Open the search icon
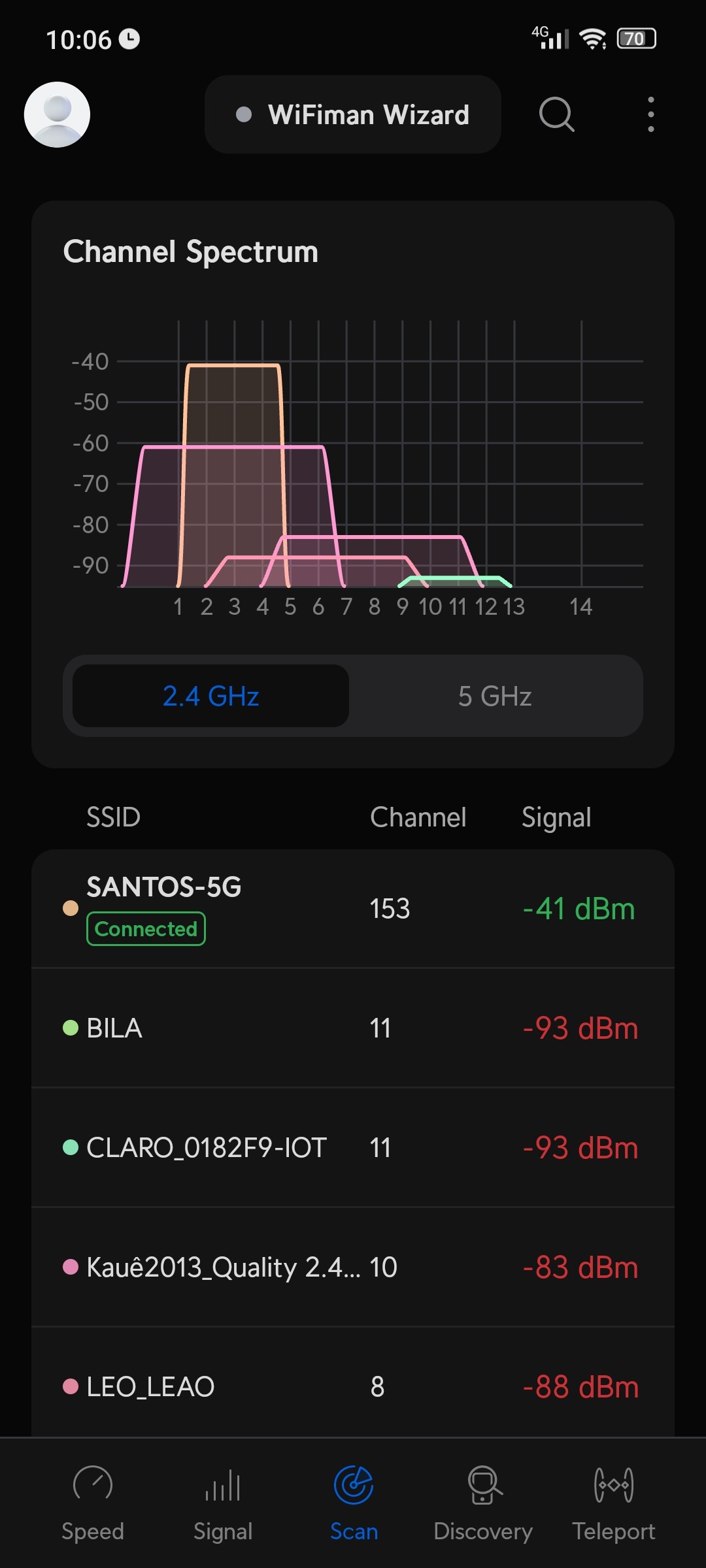 point(556,114)
